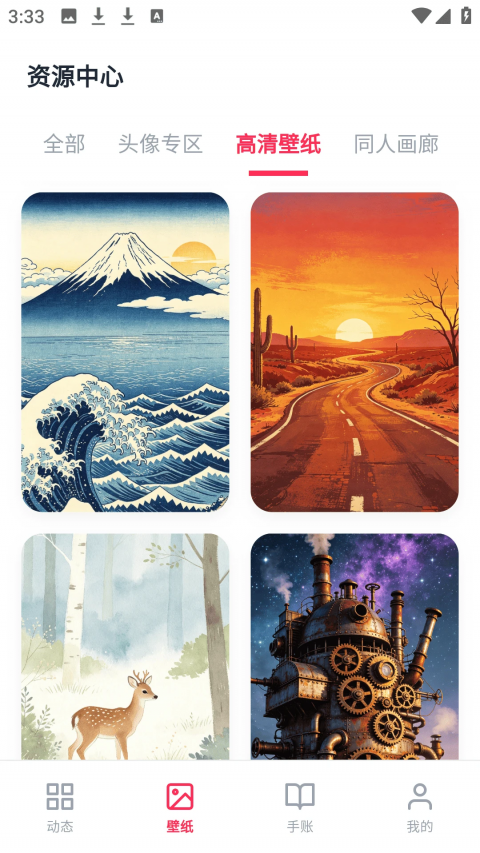View the steampunk machine wallpaper
This screenshot has height=853, width=480.
pyautogui.click(x=354, y=646)
